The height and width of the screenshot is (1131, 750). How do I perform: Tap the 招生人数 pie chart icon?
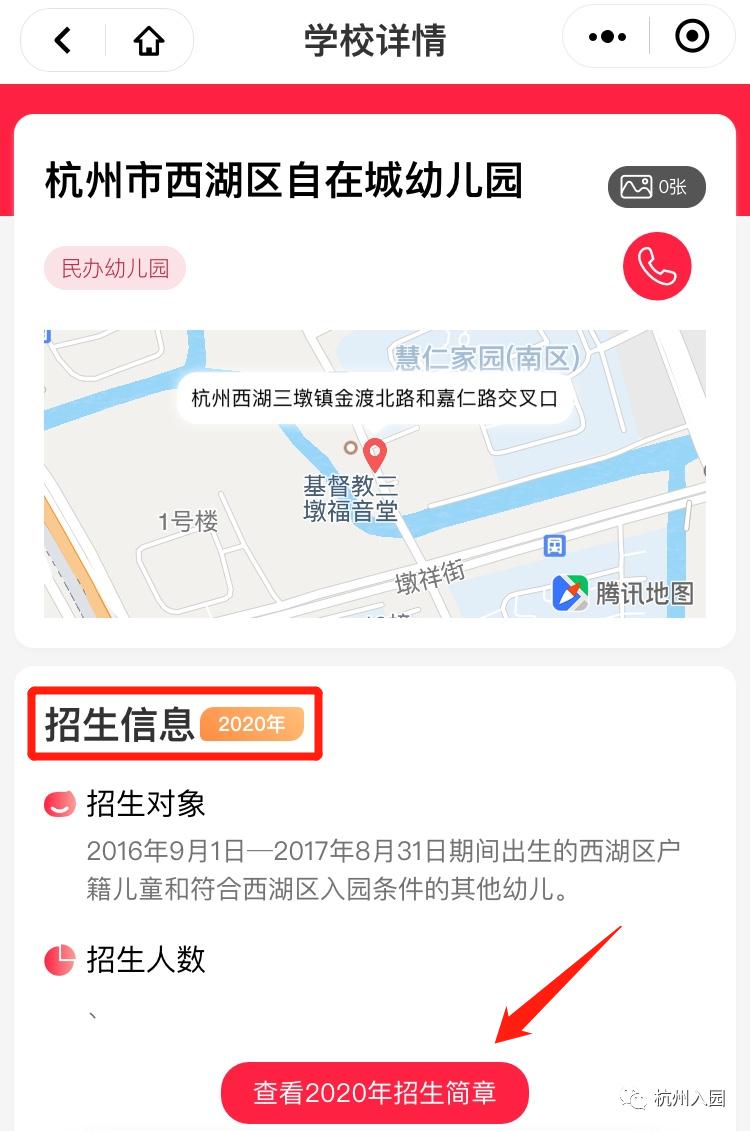click(x=59, y=960)
